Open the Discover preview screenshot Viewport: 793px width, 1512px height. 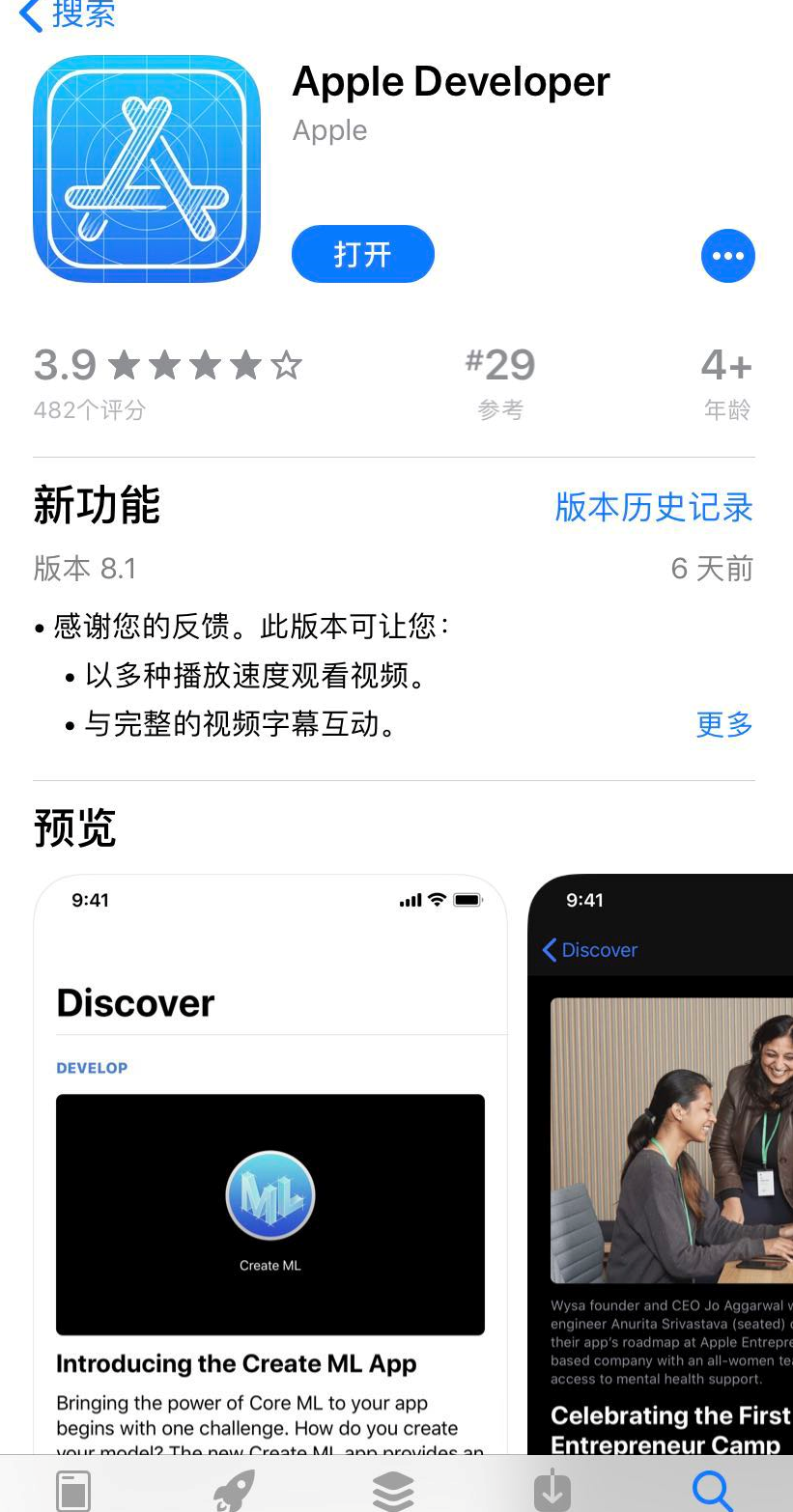pyautogui.click(x=270, y=1159)
